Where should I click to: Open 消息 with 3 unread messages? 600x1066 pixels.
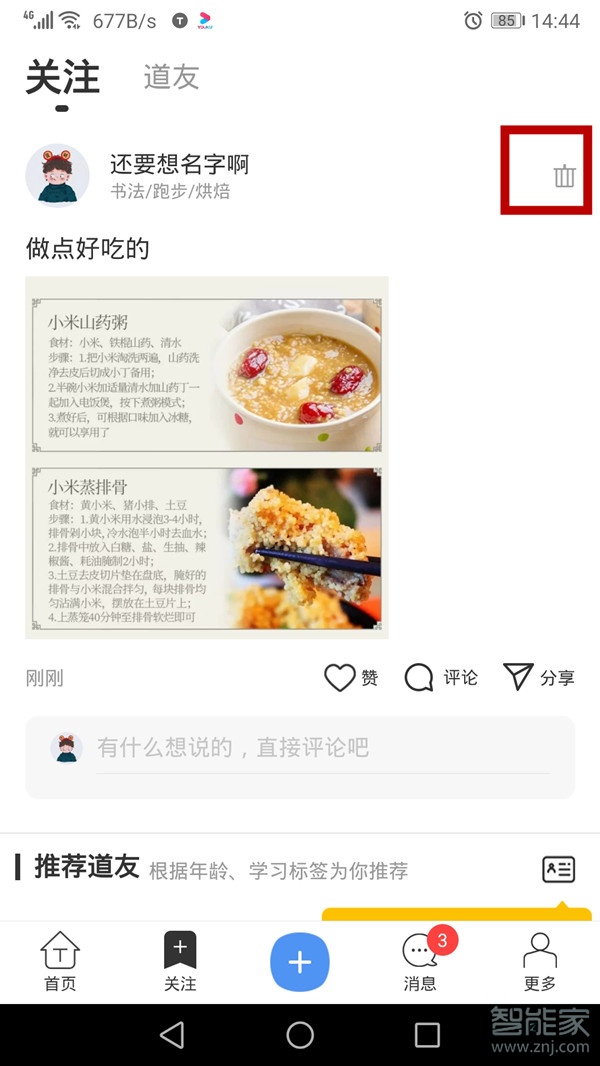pos(420,961)
